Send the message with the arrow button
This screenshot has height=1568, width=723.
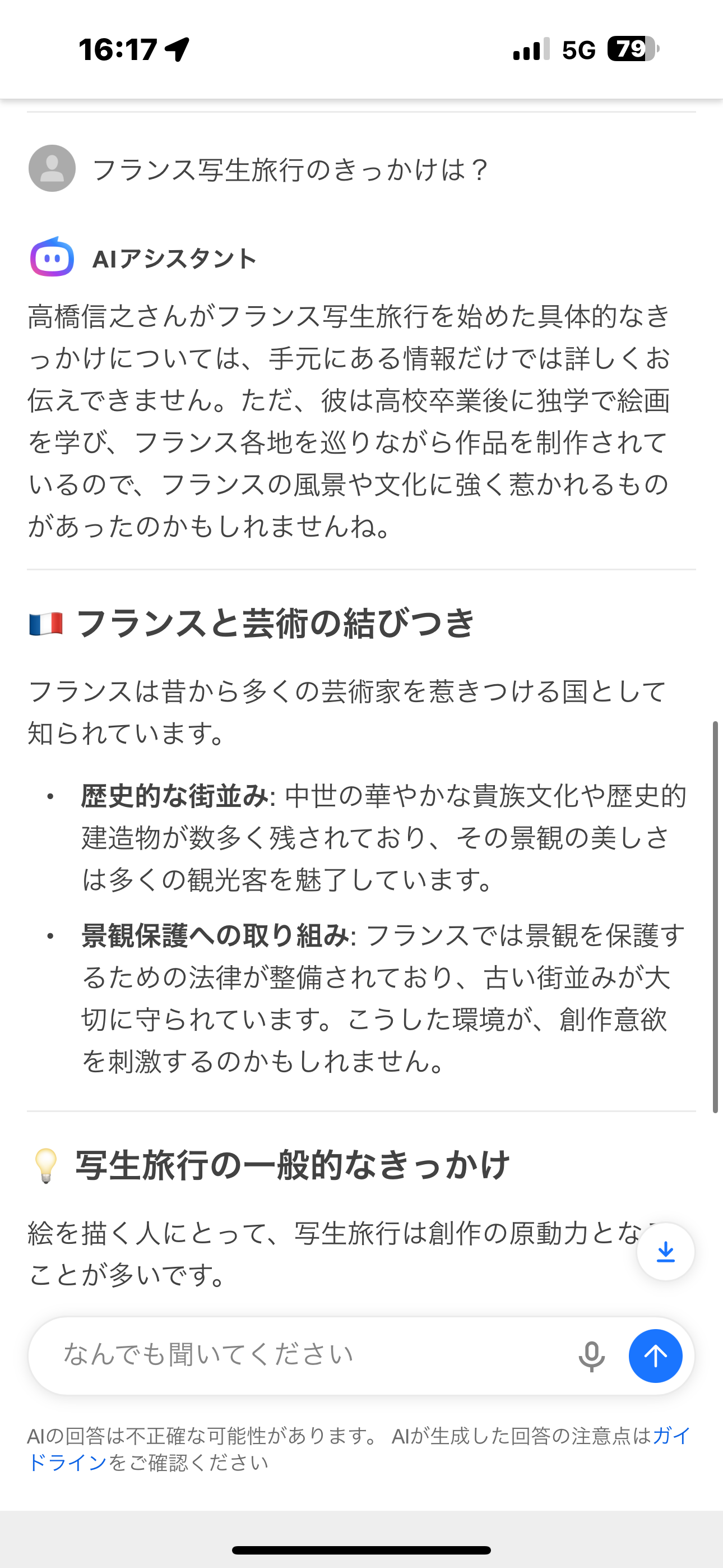[x=655, y=1355]
